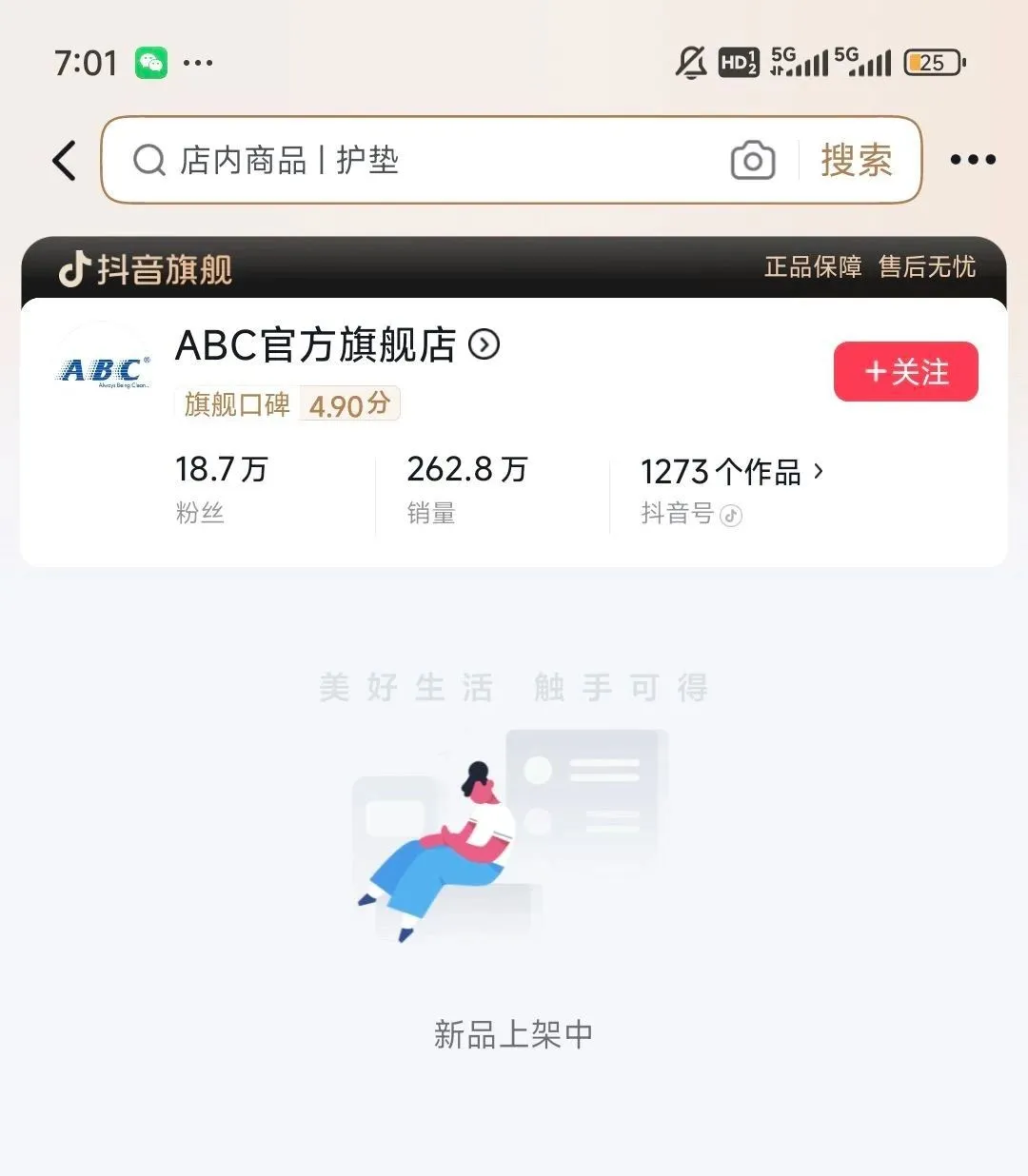This screenshot has width=1028, height=1176.
Task: Open camera image search
Action: 752,160
